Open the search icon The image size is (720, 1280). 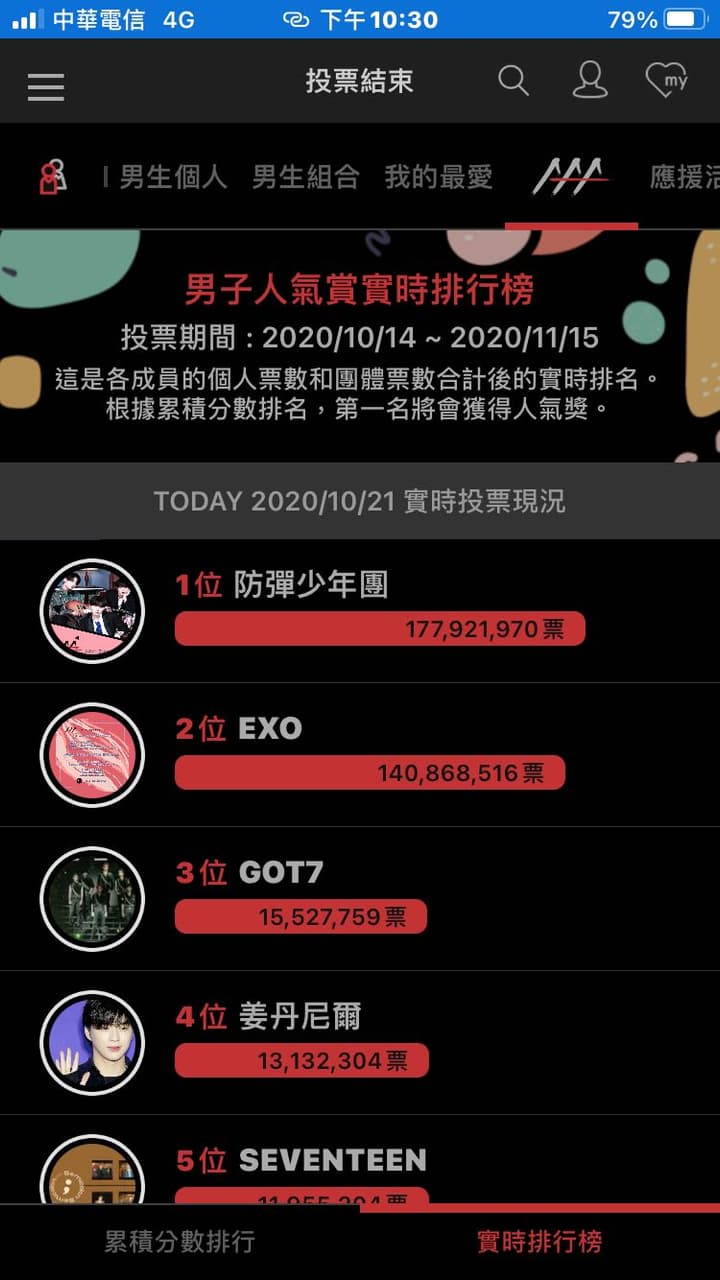pyautogui.click(x=513, y=81)
